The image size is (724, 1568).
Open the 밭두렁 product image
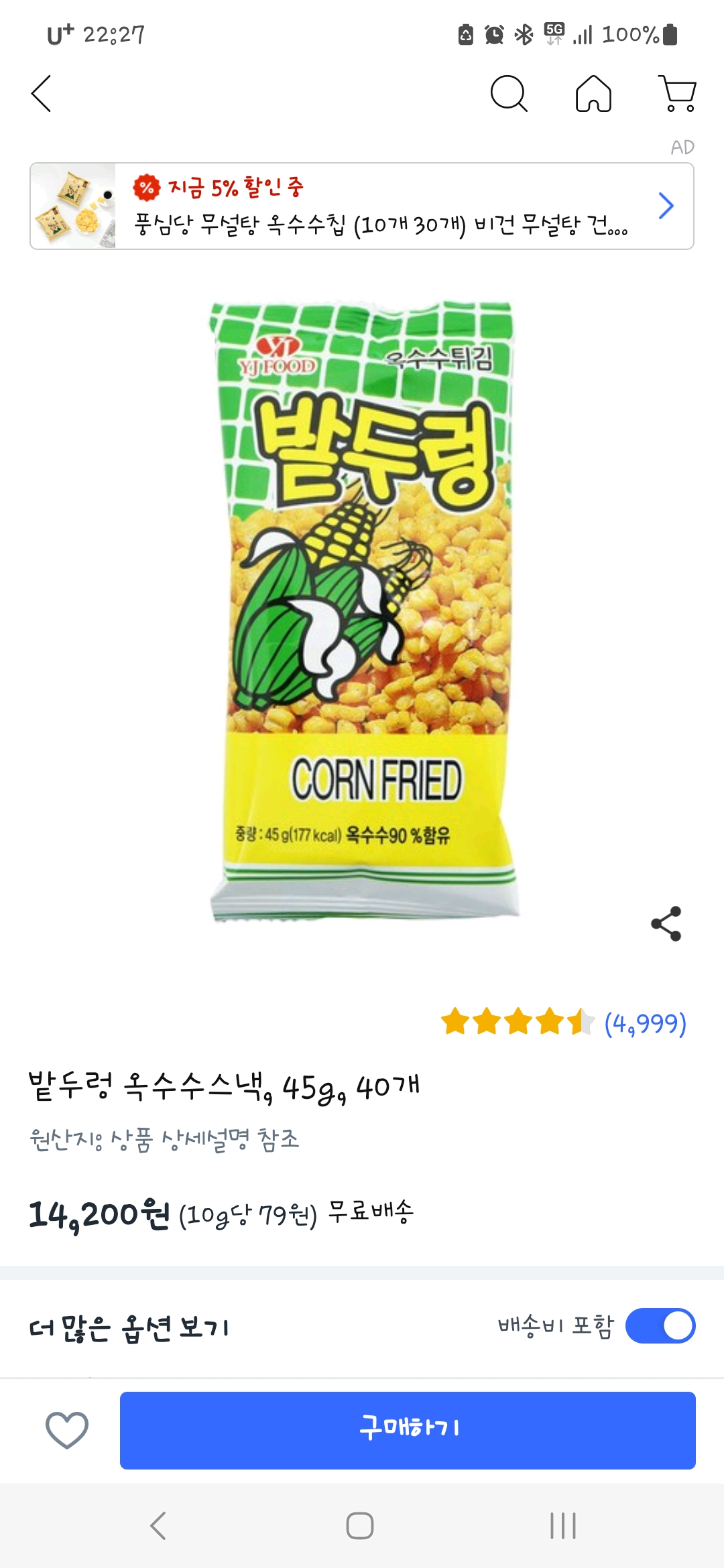[363, 610]
